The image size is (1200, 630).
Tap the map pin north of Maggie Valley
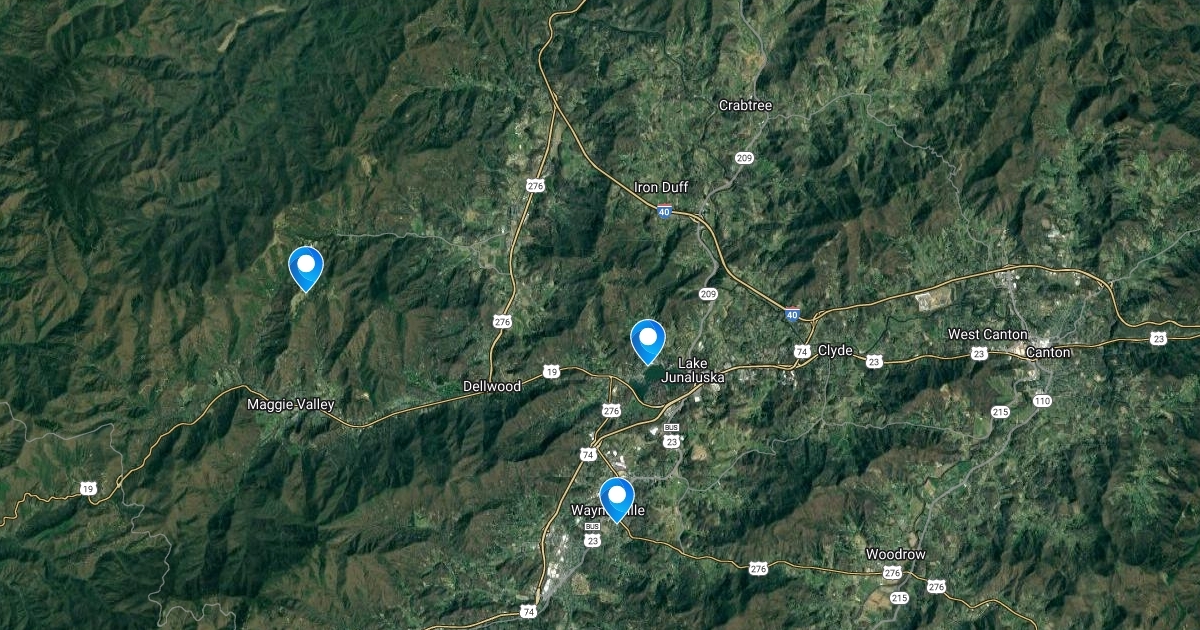pyautogui.click(x=306, y=266)
